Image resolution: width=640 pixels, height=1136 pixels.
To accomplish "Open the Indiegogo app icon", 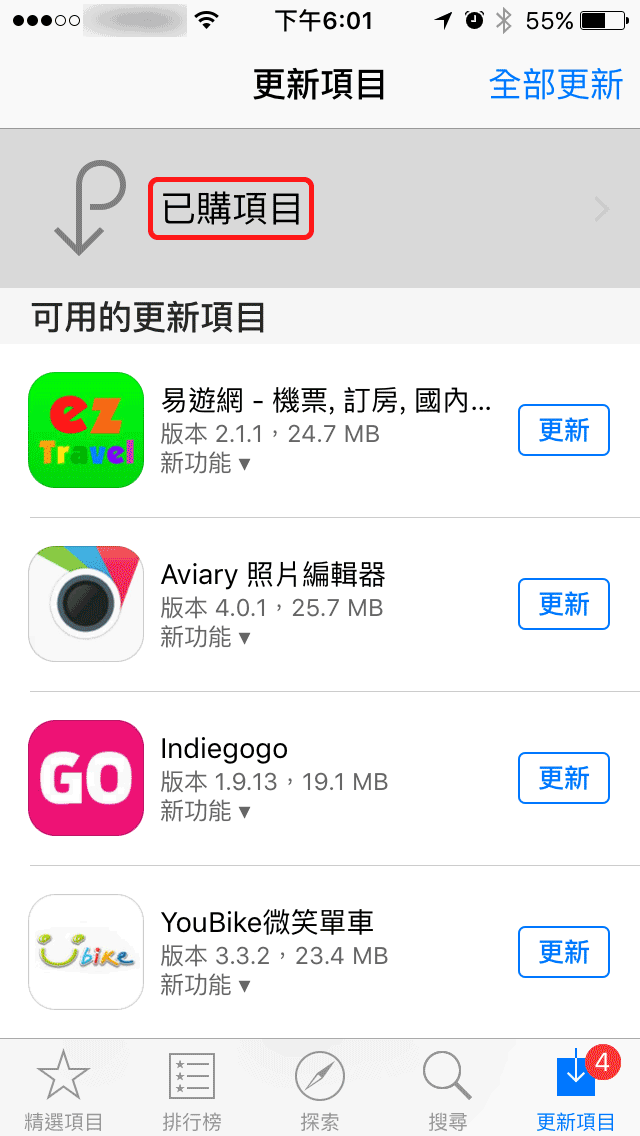I will (86, 777).
